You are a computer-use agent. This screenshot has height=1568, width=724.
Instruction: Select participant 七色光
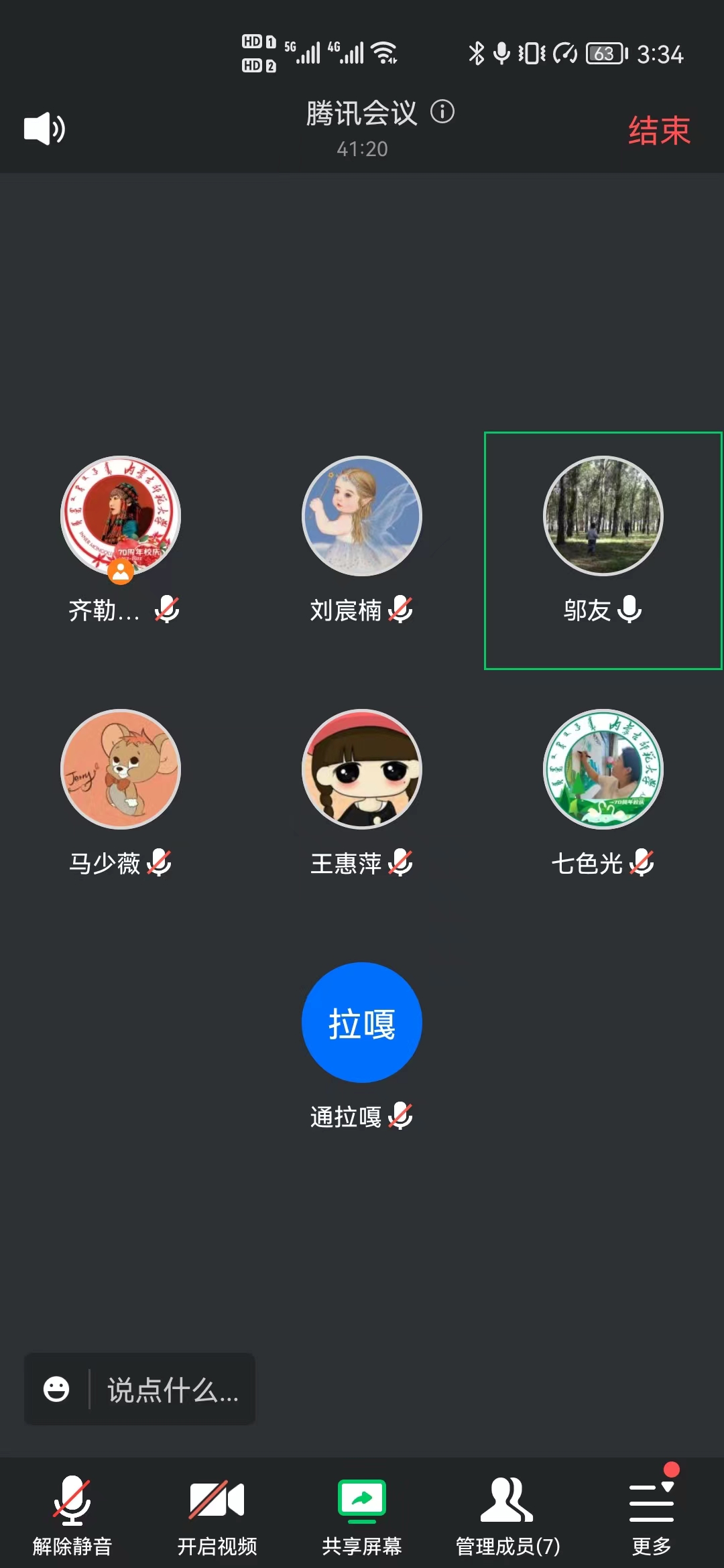tap(603, 769)
